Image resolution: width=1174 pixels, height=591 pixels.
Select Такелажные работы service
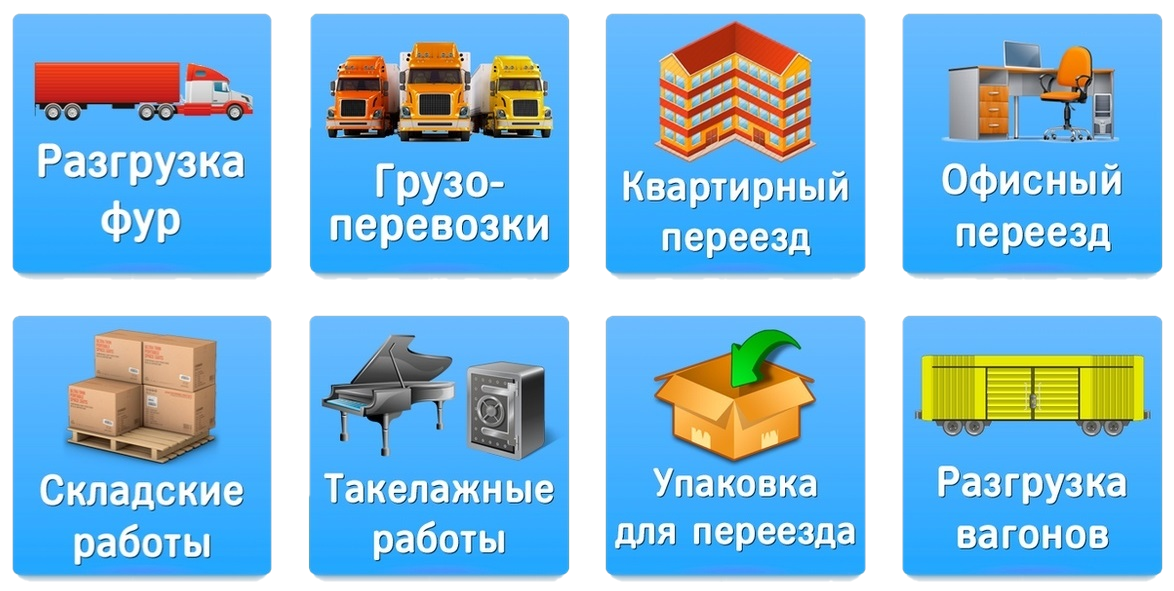(439, 446)
